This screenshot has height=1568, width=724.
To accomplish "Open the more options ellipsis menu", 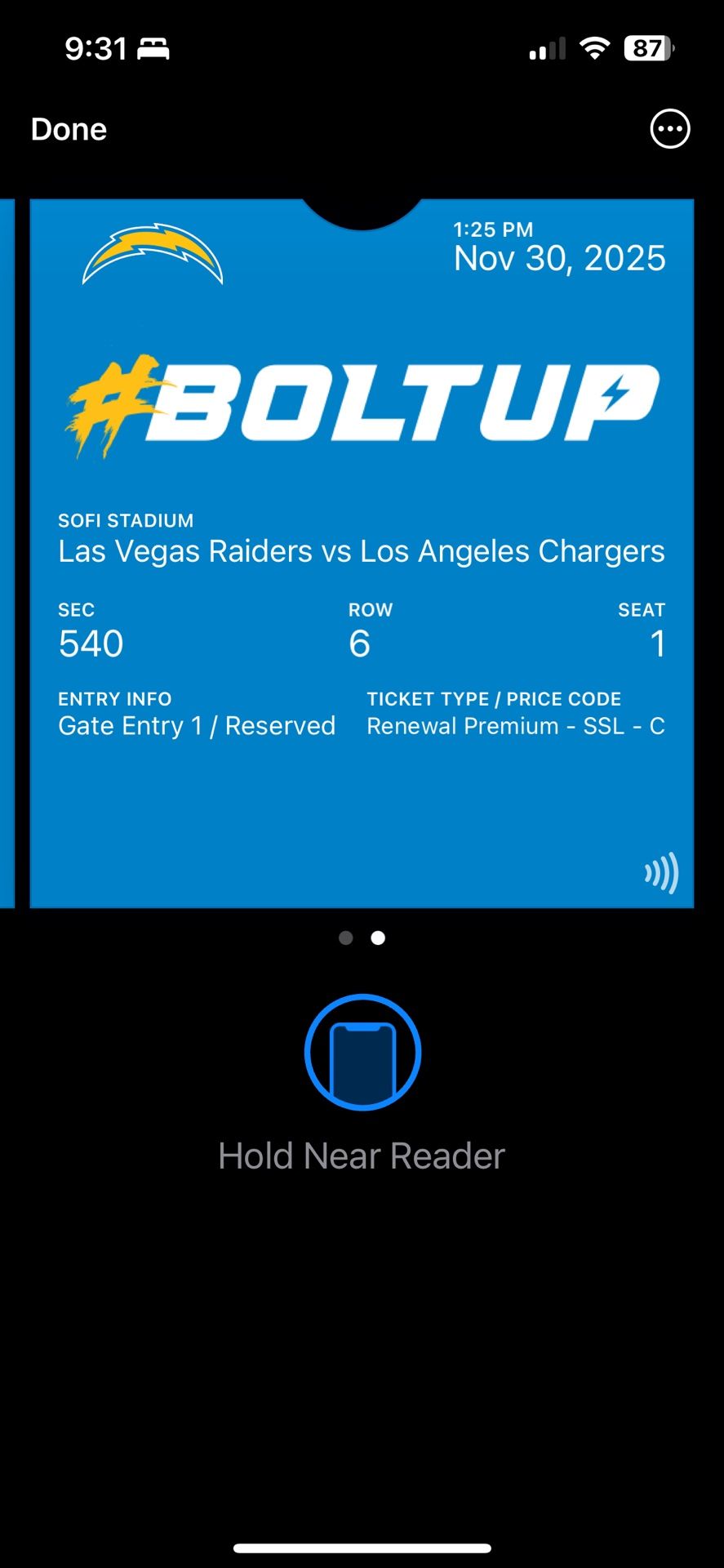I will [670, 129].
